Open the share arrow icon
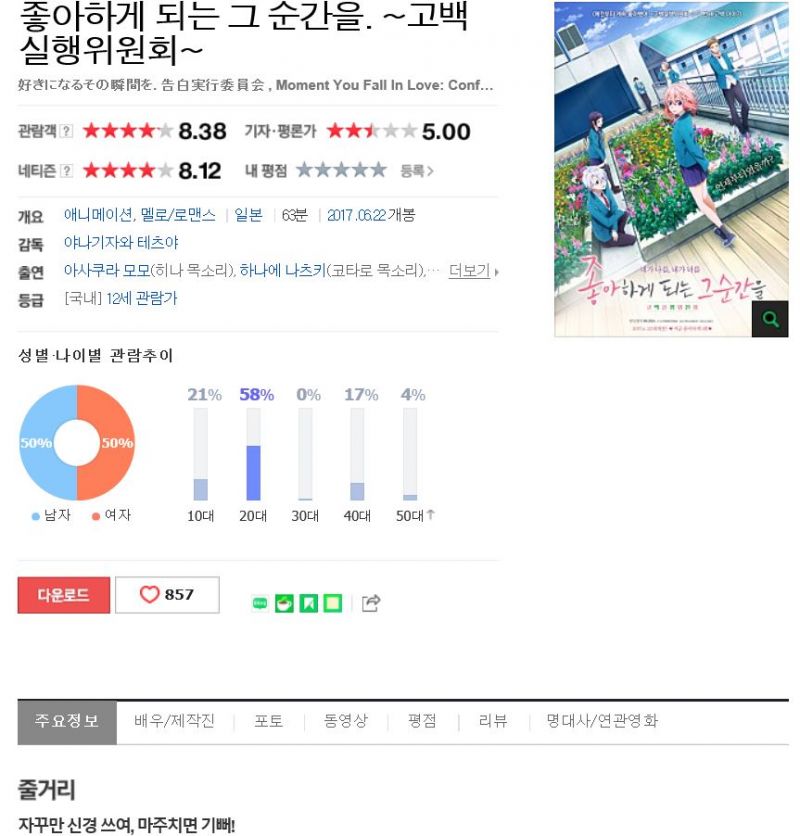This screenshot has width=800, height=836. pos(371,603)
